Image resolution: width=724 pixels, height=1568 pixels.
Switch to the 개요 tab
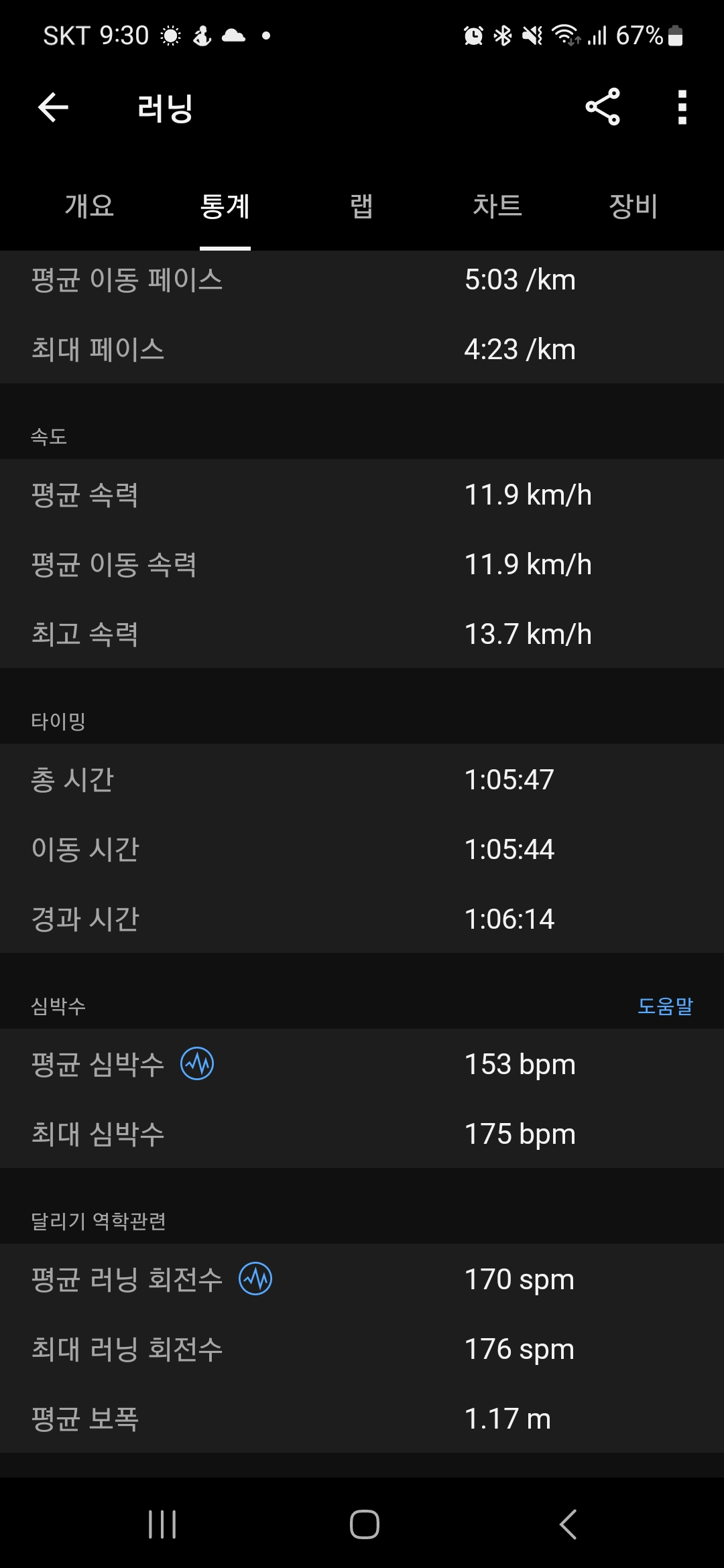[x=89, y=206]
